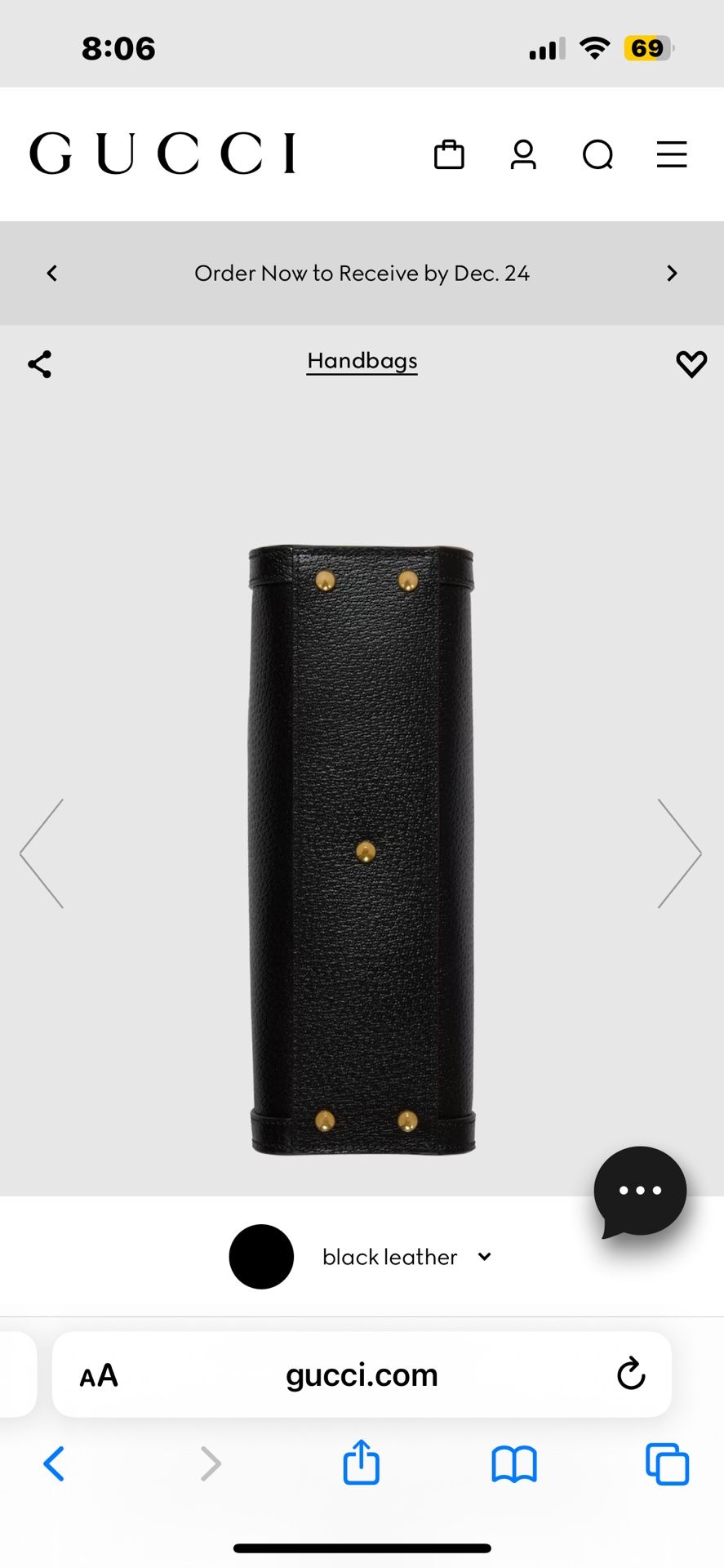Reload the page
Image resolution: width=724 pixels, height=1568 pixels.
(x=631, y=1374)
